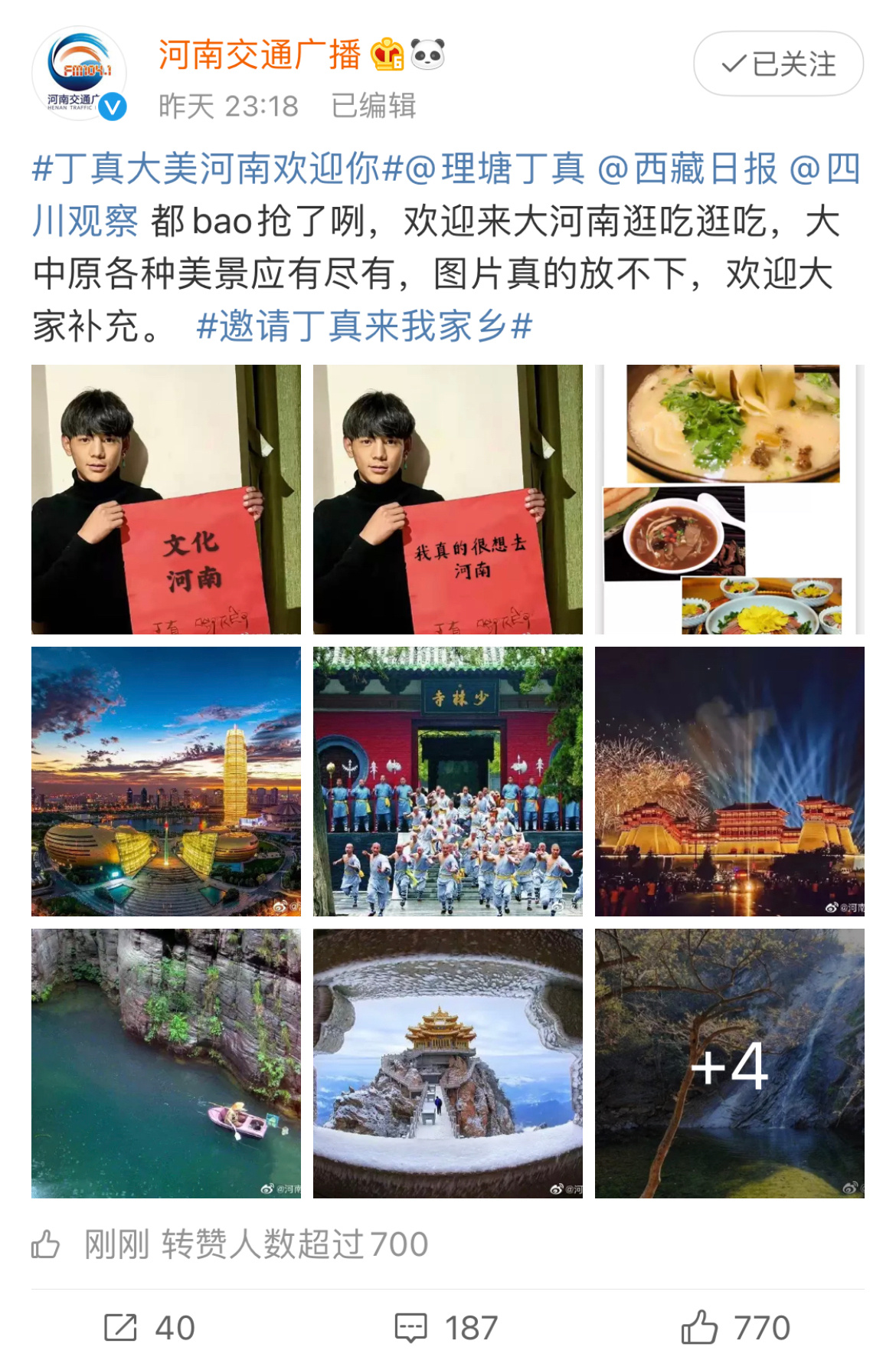Open the 187 comments
Viewport: 896px width, 1357px height.
pos(446,1327)
